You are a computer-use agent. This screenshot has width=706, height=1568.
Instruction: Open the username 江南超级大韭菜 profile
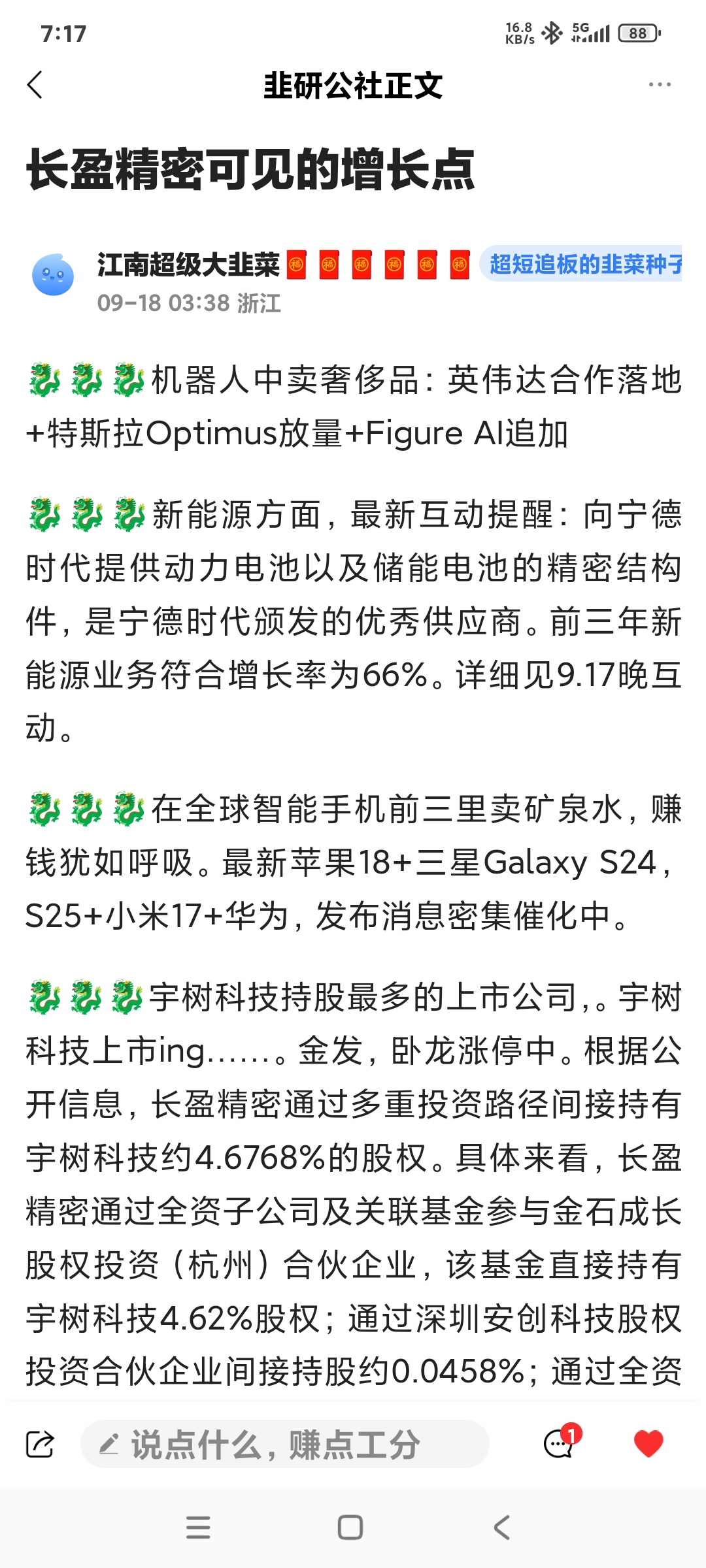tap(188, 265)
